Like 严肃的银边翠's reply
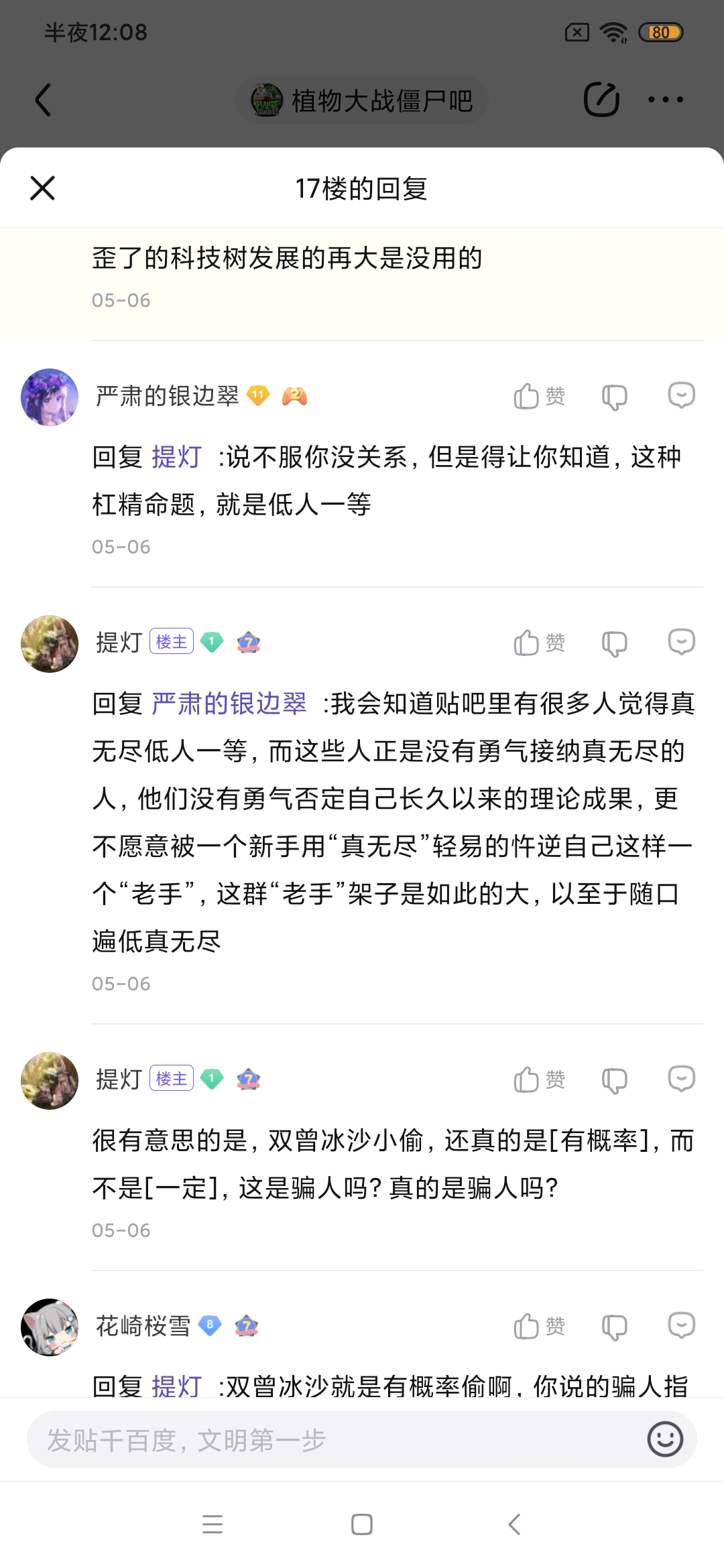This screenshot has height=1568, width=724. 539,396
